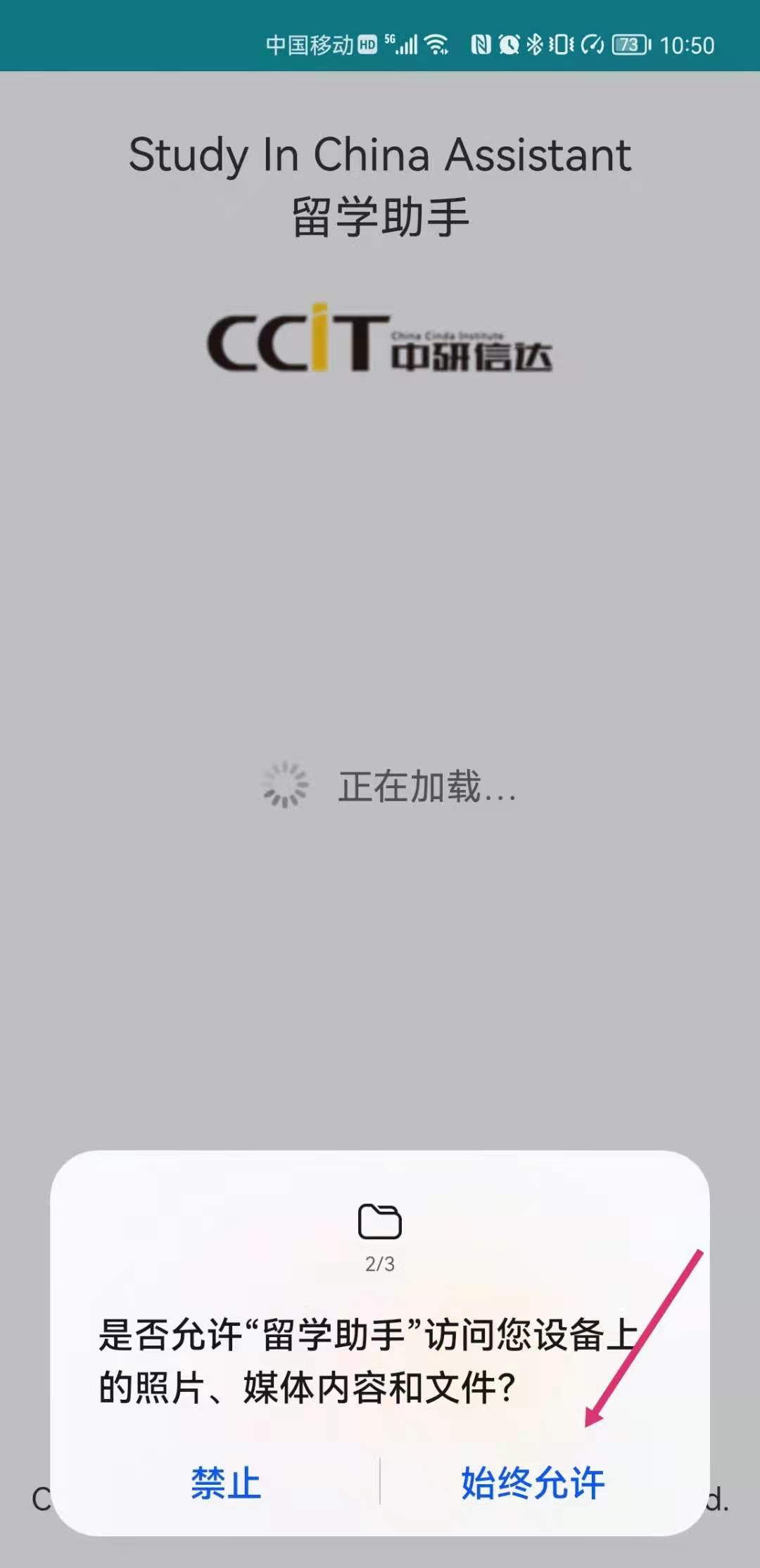Tap 始终允许 to always allow file access
The image size is (760, 1568).
click(x=533, y=1482)
